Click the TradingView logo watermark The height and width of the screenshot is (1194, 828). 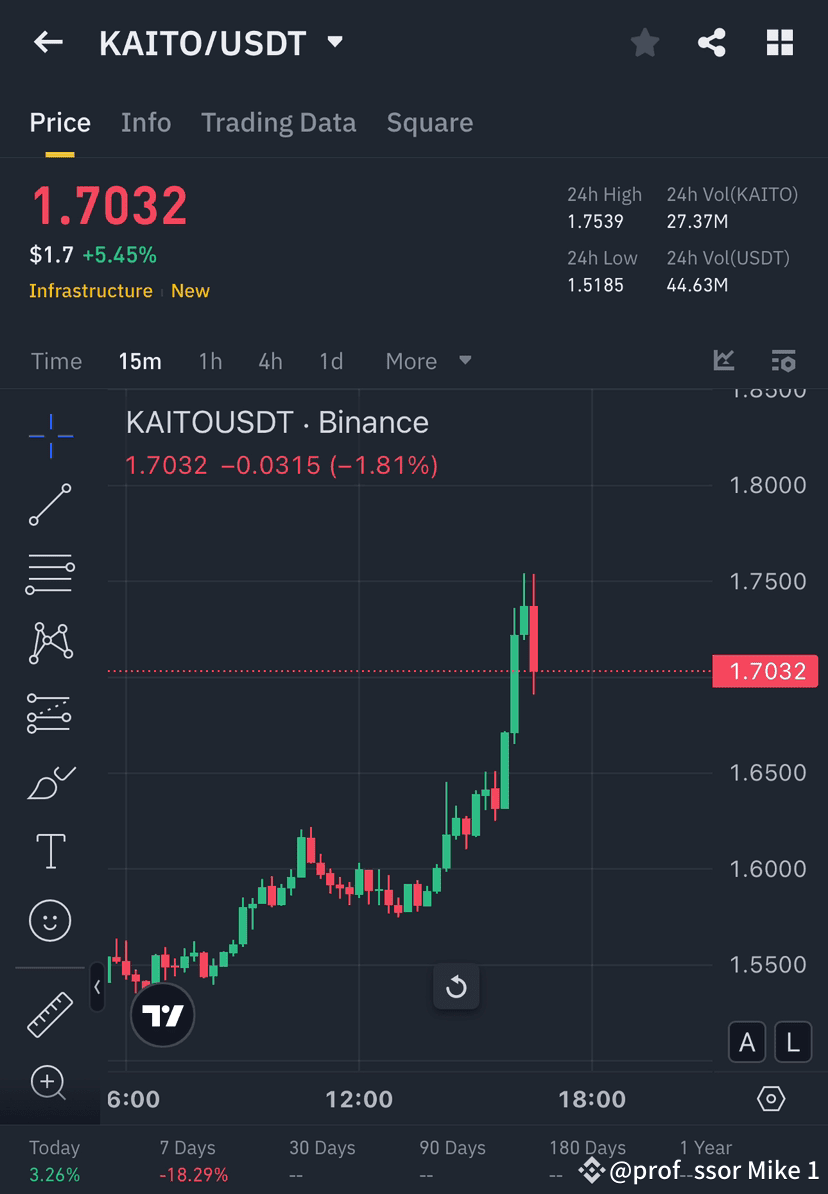[x=162, y=1014]
